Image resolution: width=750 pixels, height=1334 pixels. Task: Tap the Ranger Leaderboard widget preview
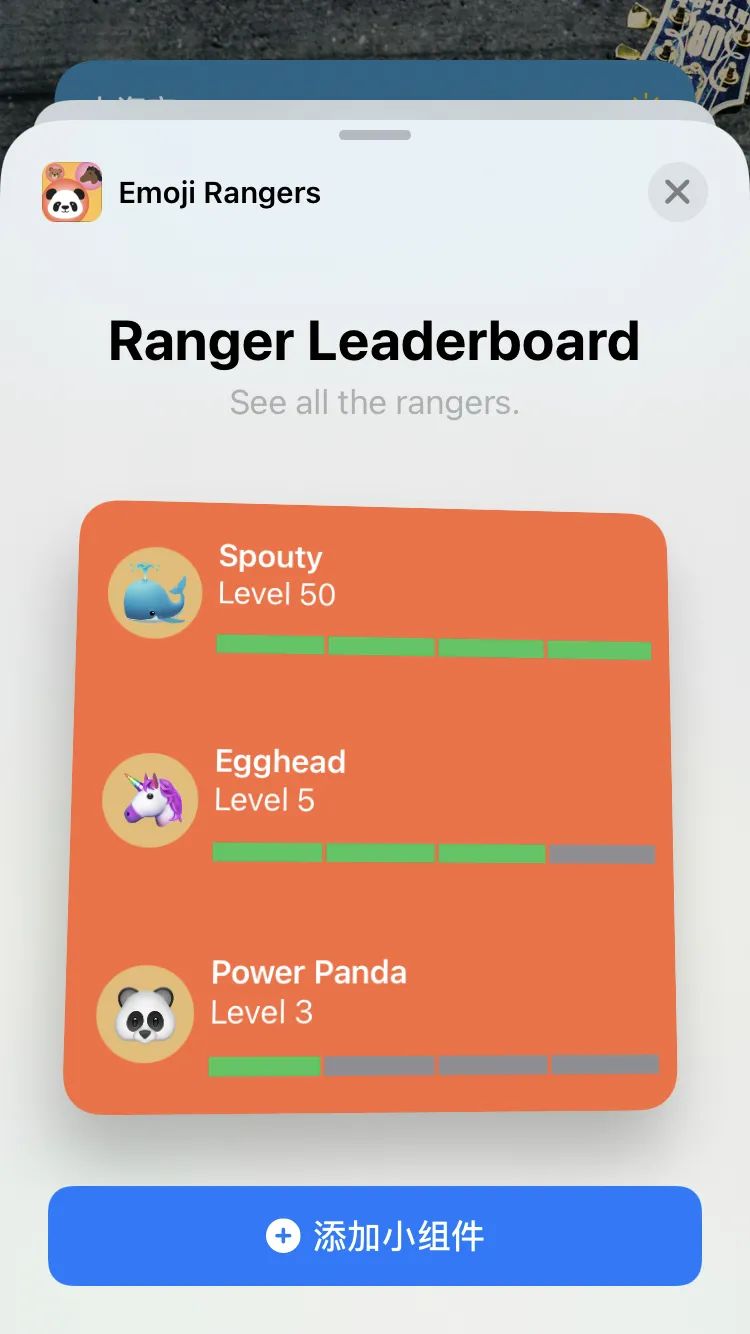pyautogui.click(x=370, y=808)
